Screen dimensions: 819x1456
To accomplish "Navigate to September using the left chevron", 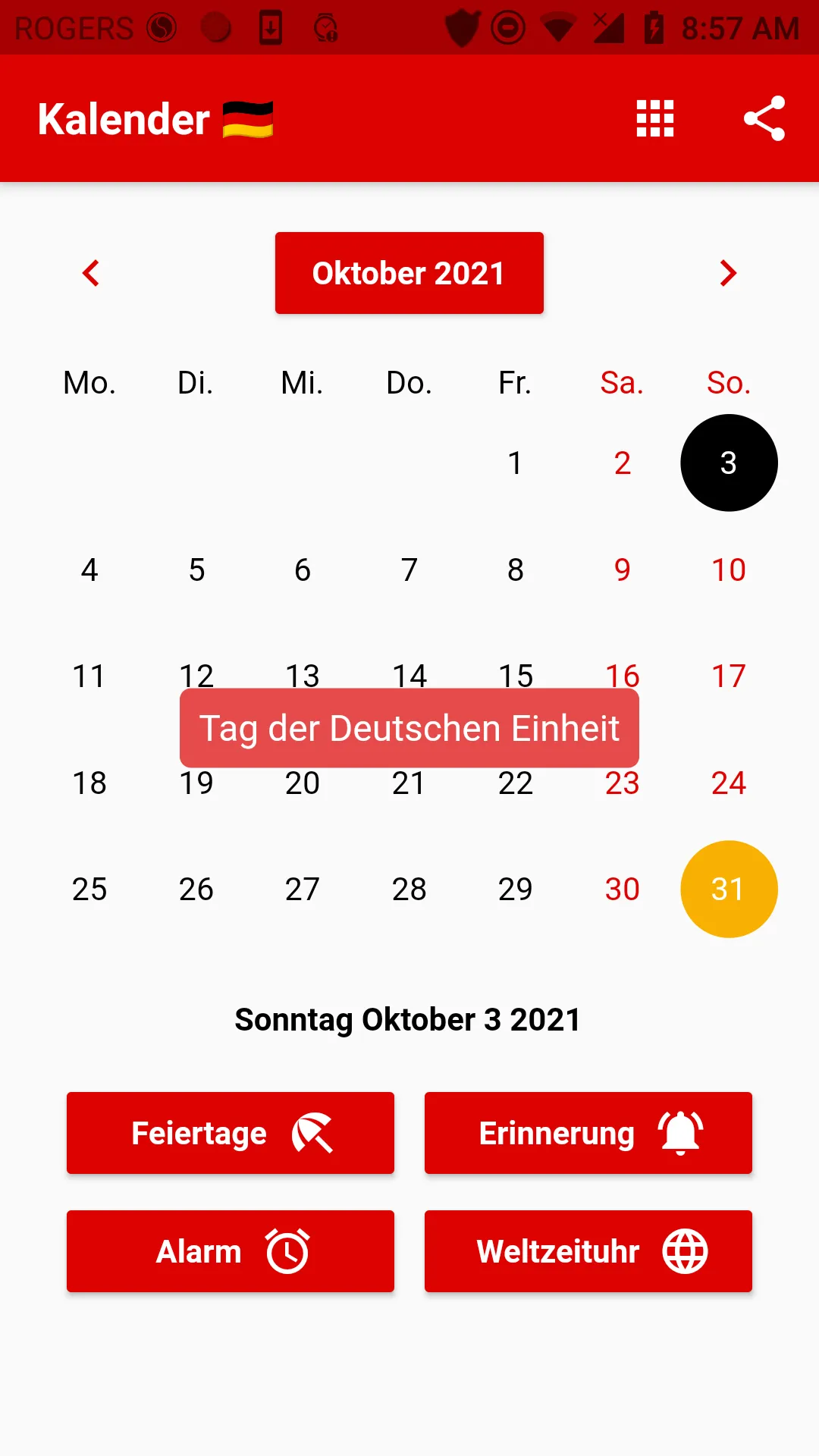I will click(x=91, y=273).
